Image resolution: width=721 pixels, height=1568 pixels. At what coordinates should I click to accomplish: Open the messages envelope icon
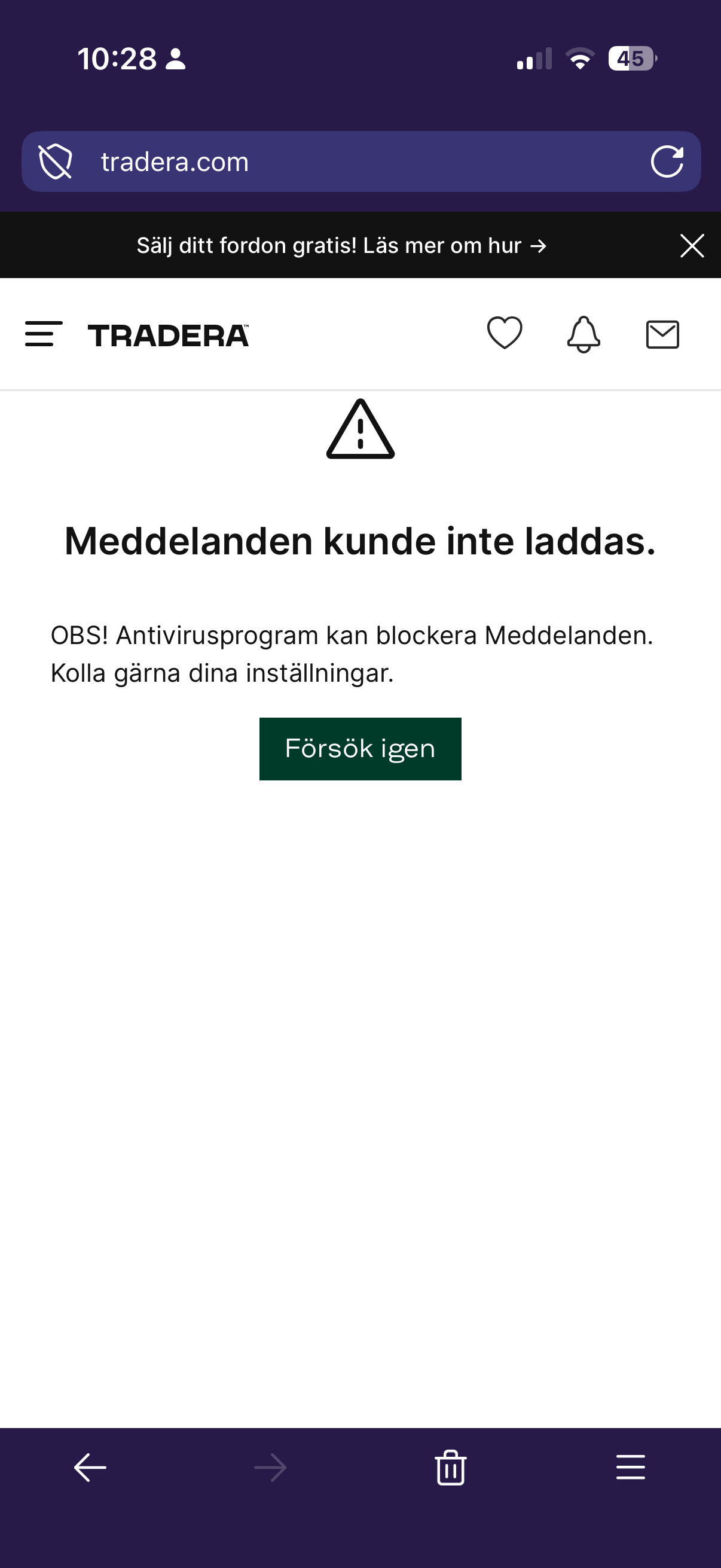coord(662,334)
